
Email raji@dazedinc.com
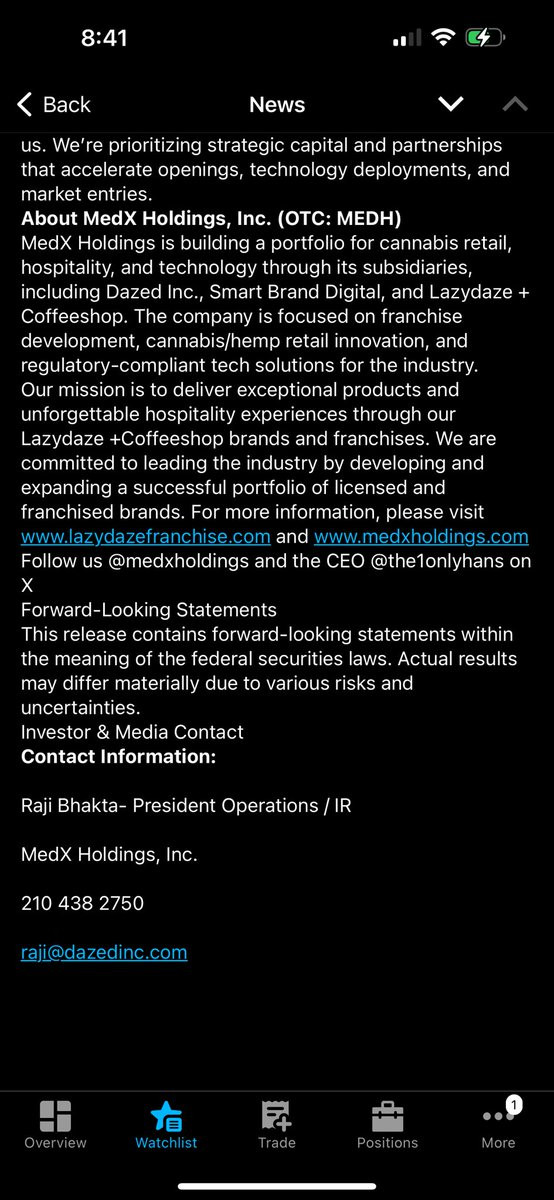point(104,952)
